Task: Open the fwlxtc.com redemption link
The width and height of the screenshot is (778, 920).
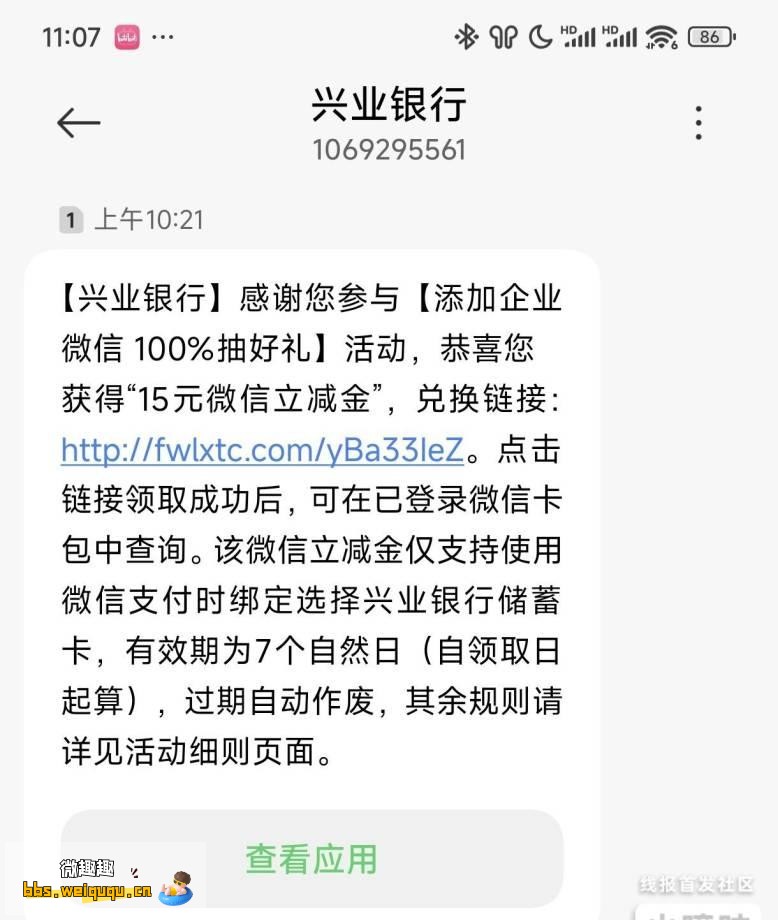Action: tap(262, 450)
